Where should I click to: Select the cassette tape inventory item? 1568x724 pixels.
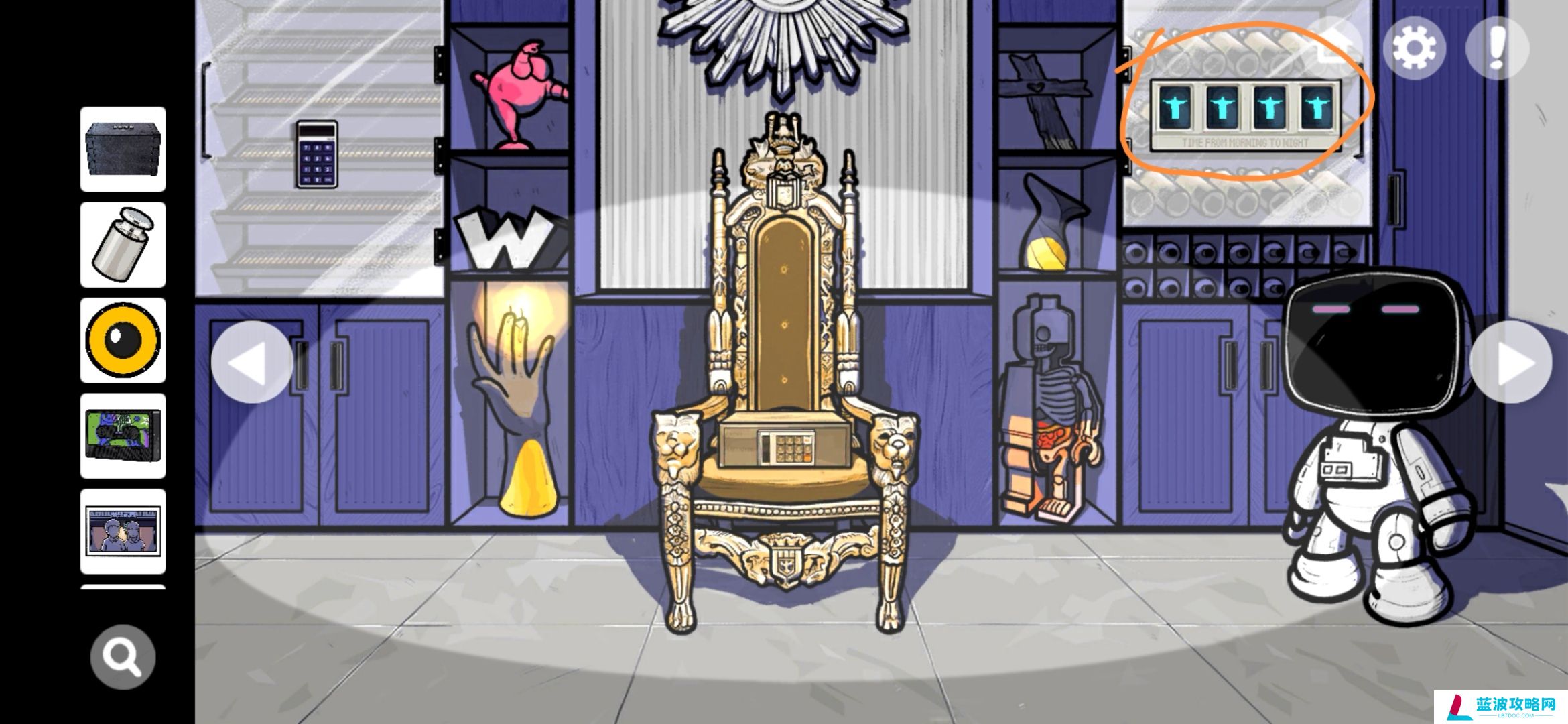click(123, 436)
